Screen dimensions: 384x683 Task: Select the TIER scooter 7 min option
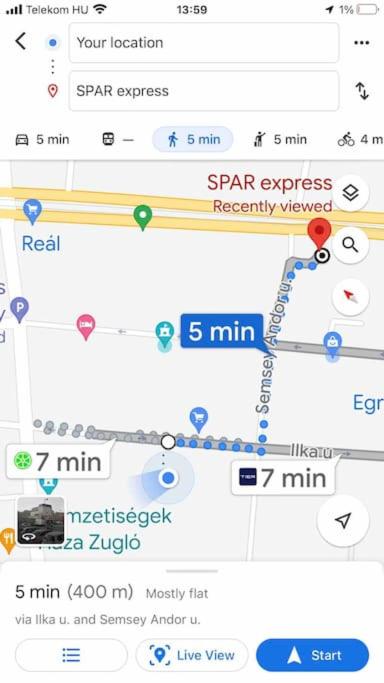pyautogui.click(x=283, y=478)
